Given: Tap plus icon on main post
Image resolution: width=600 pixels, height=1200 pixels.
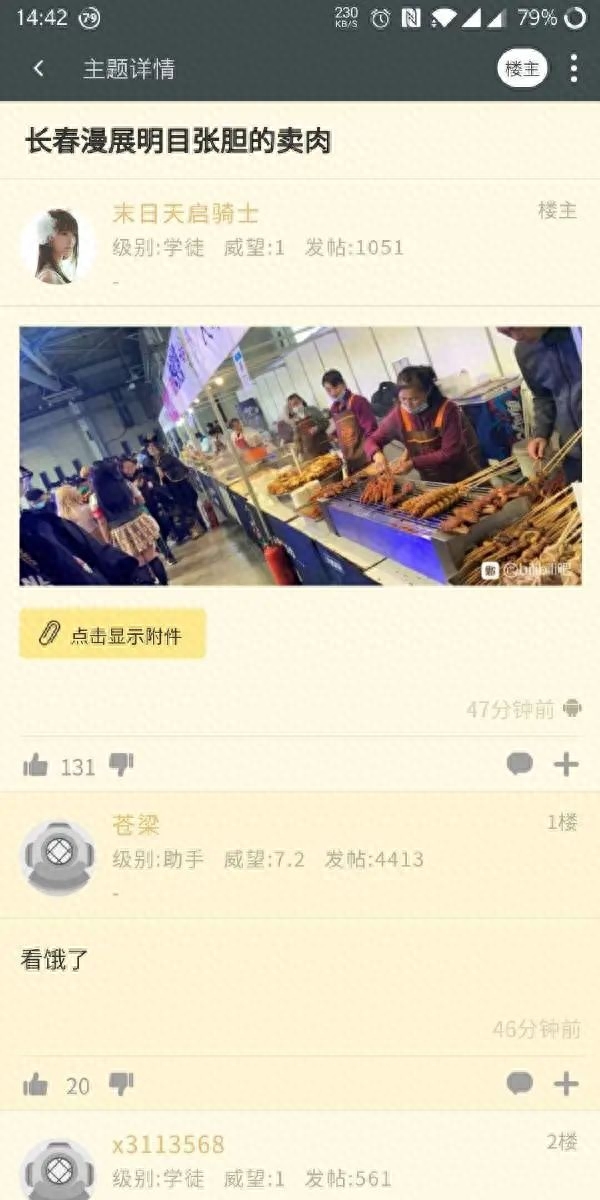Looking at the screenshot, I should [566, 765].
